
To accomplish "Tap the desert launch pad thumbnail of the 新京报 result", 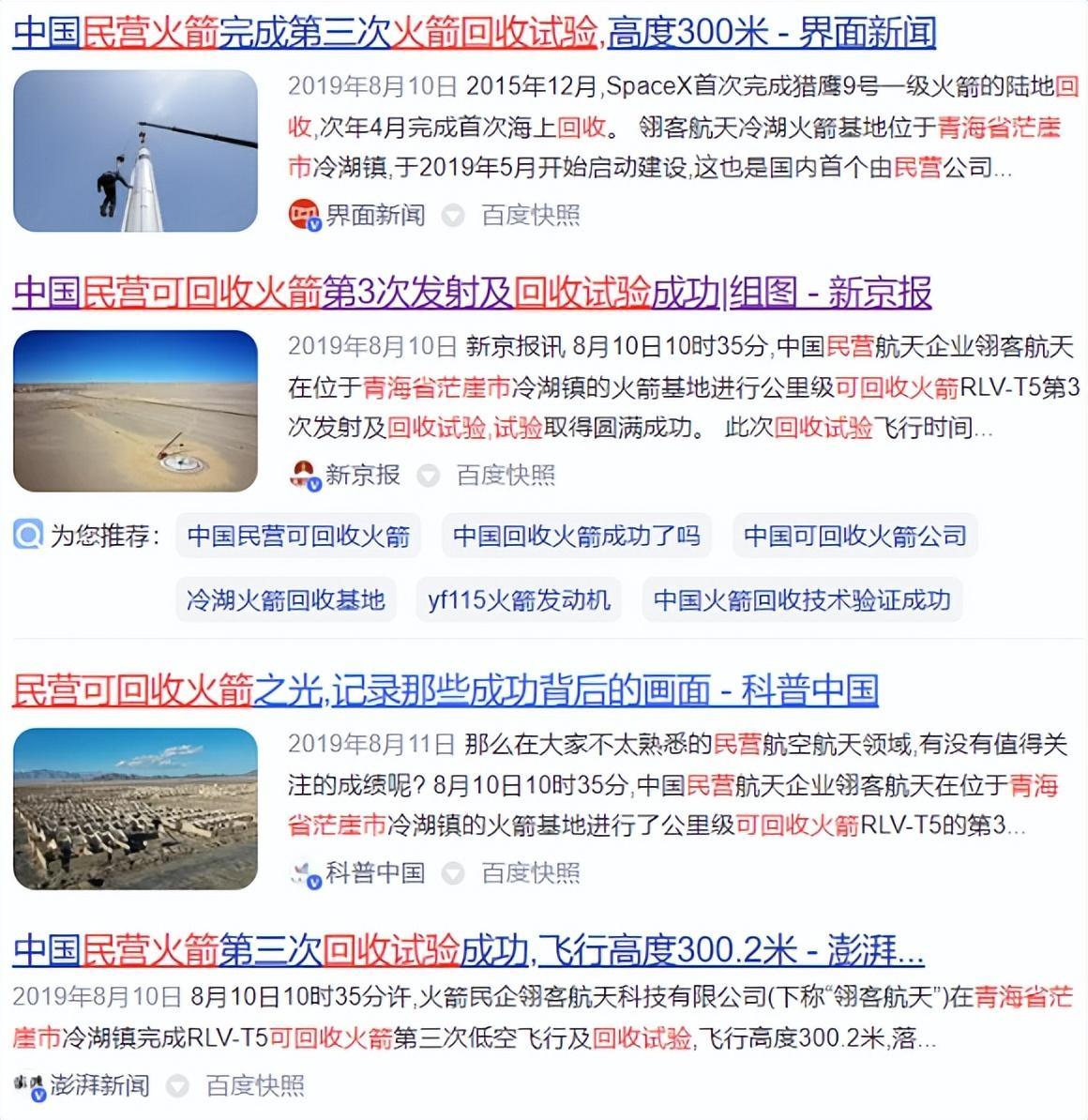I will [x=135, y=410].
